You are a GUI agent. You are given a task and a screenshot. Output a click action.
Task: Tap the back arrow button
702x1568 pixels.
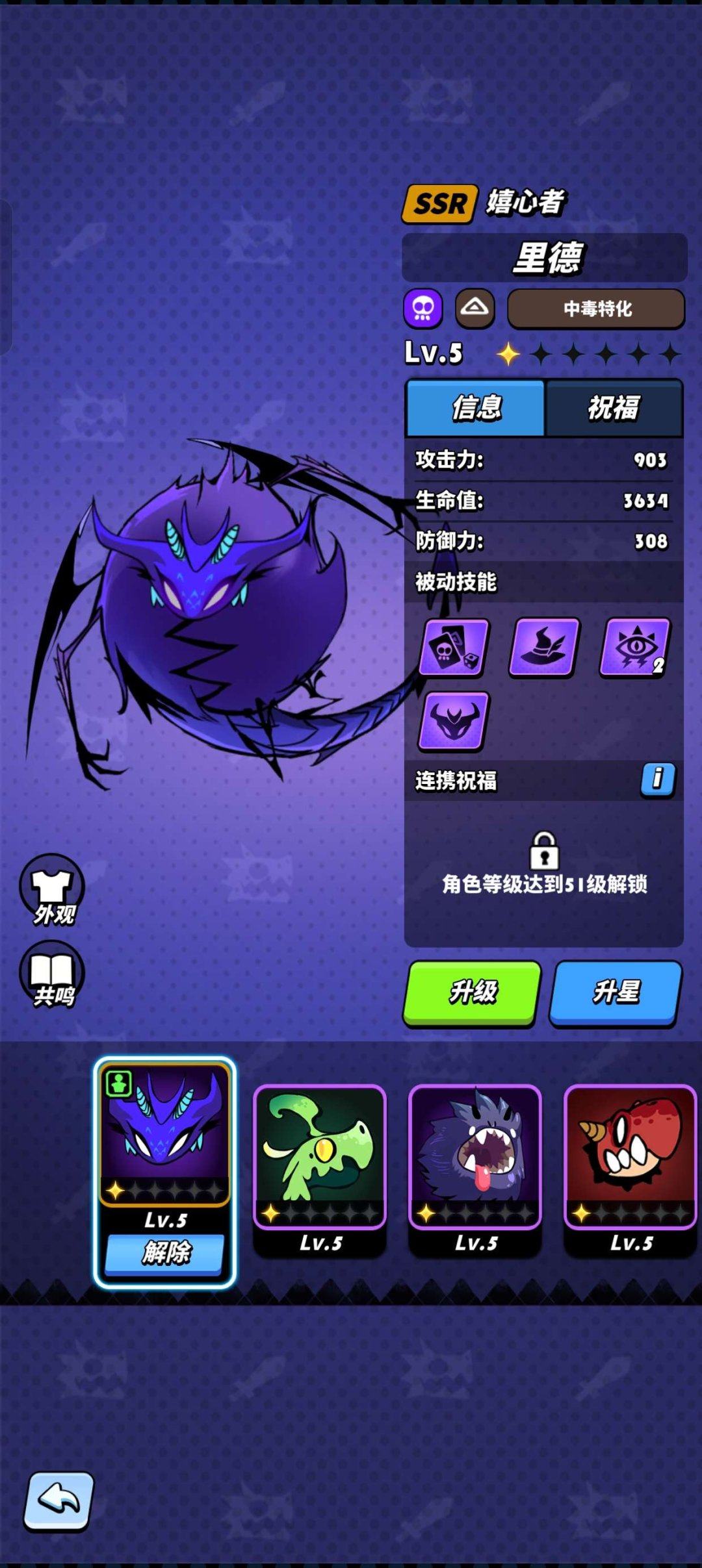pyautogui.click(x=58, y=1500)
